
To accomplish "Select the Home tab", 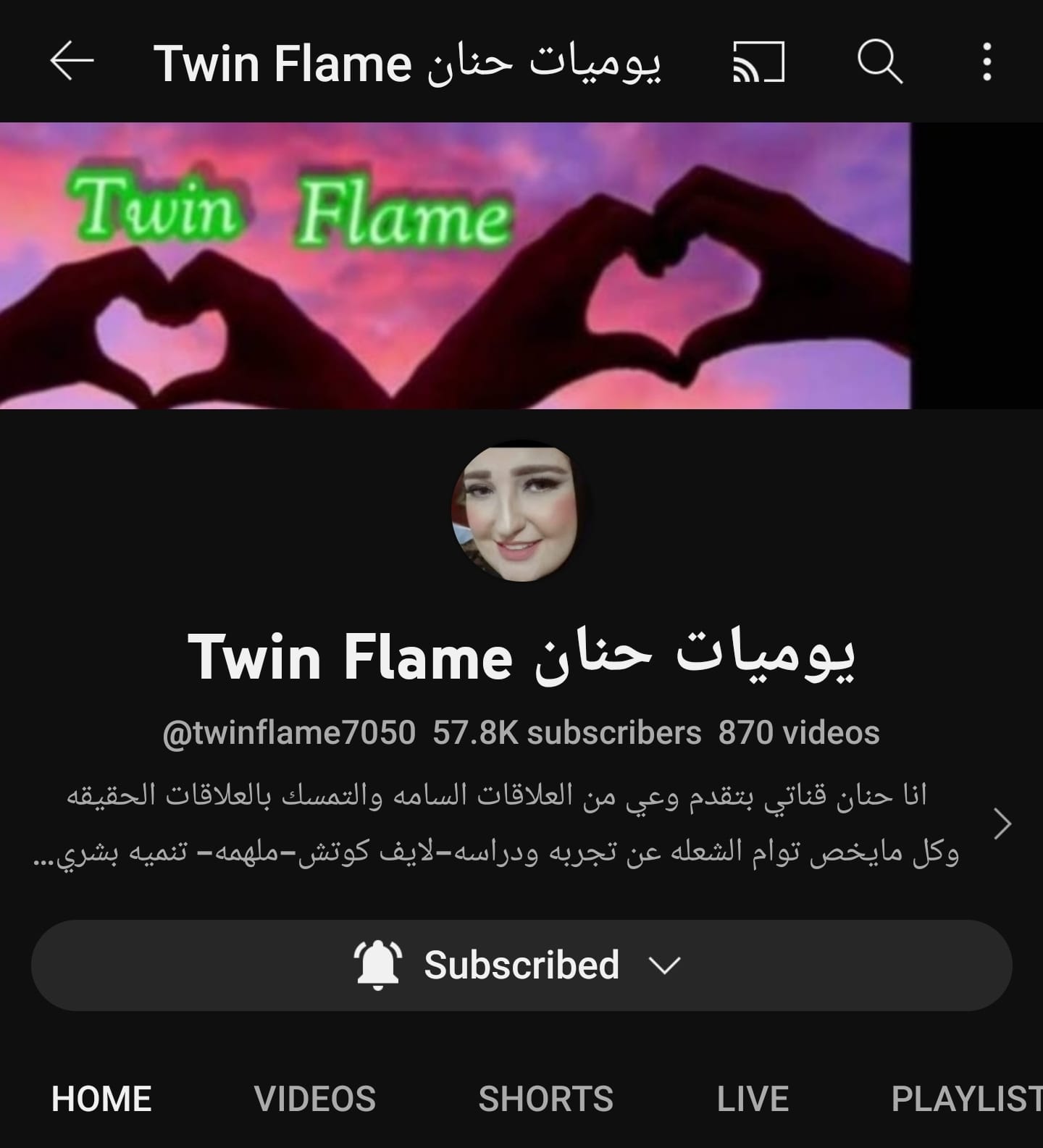I will (x=101, y=1098).
